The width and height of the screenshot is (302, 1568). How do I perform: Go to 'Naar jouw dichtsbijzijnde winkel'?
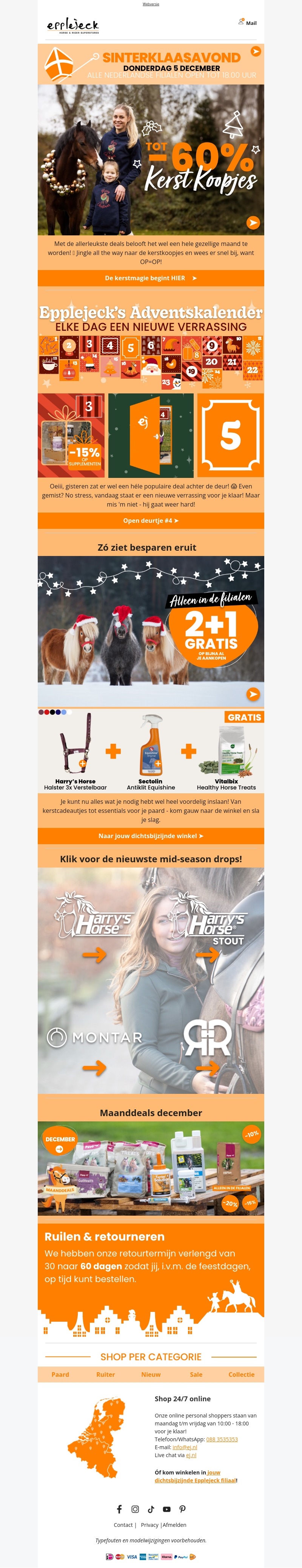(x=150, y=836)
